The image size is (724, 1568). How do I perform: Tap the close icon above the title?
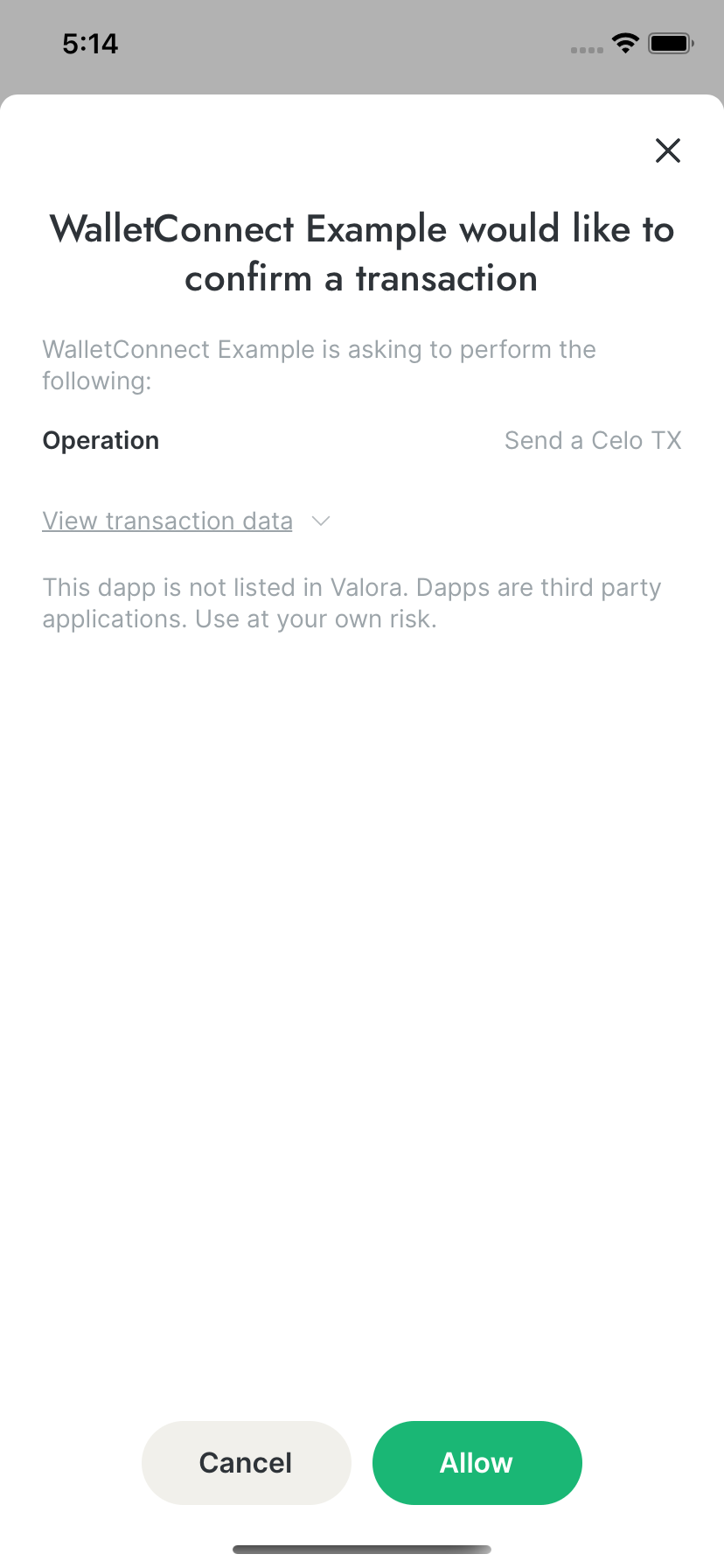point(667,150)
